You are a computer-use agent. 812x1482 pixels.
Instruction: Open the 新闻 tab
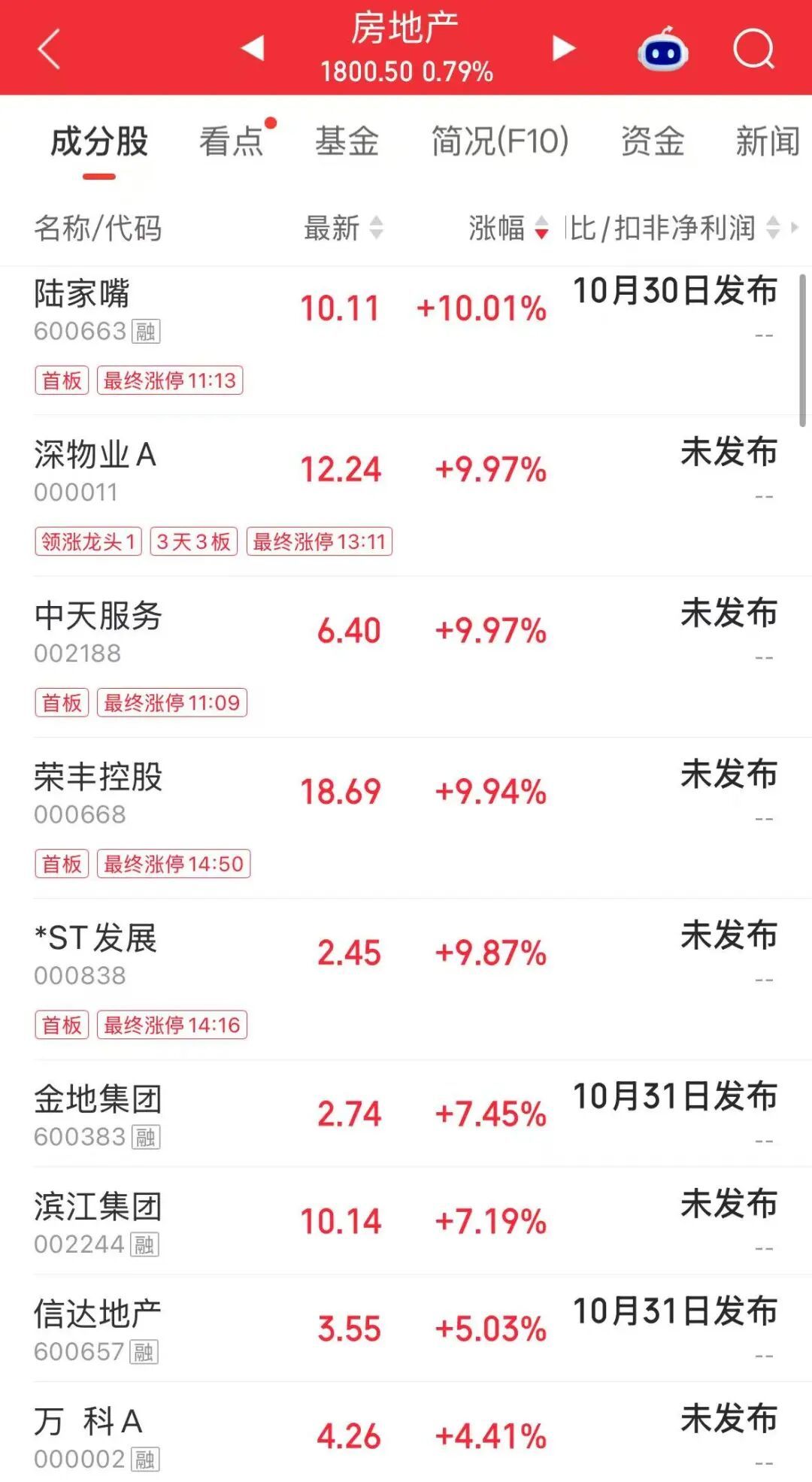click(x=768, y=141)
